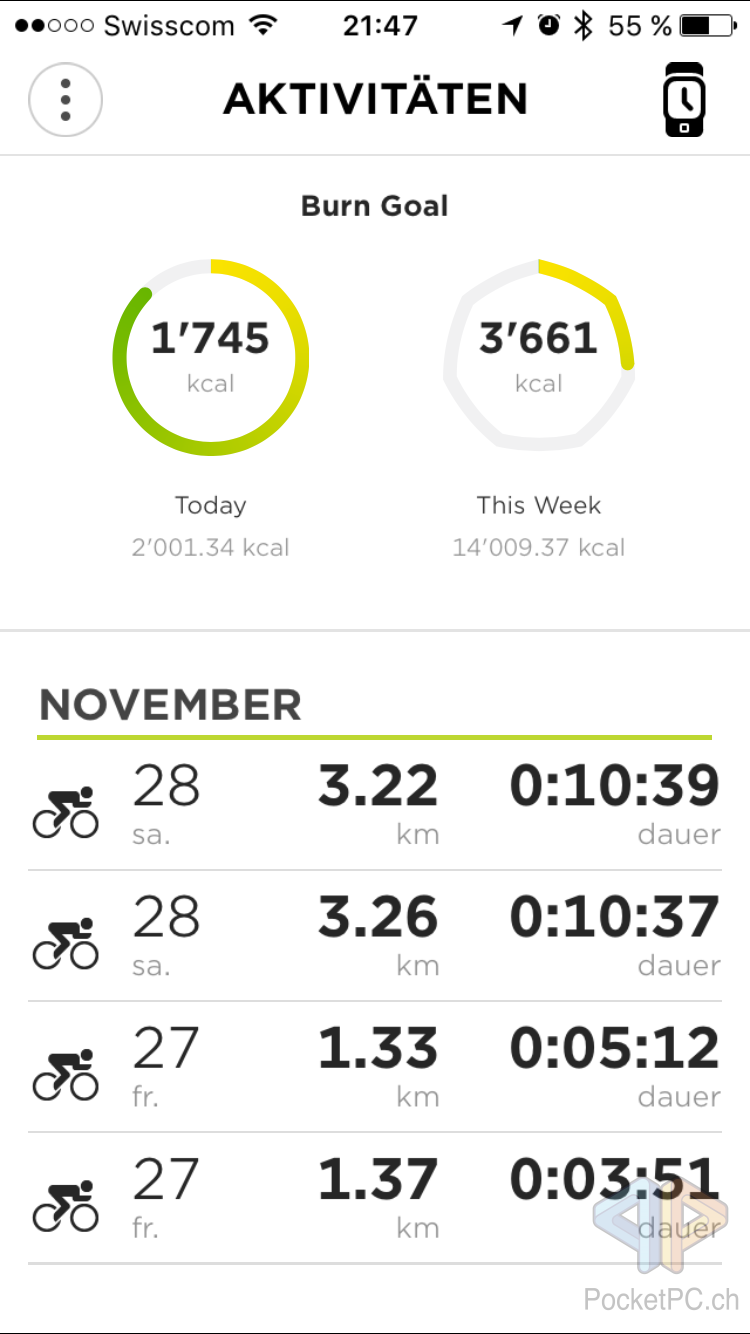
Task: Open the three-dot overflow menu
Action: pyautogui.click(x=65, y=99)
